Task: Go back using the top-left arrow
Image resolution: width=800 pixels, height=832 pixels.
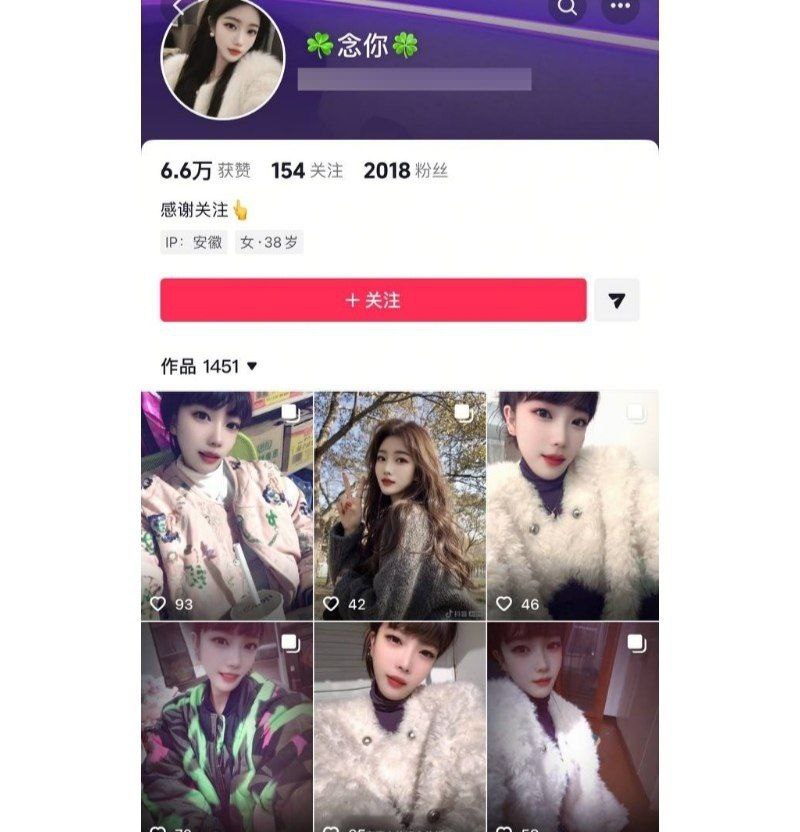Action: pos(178,8)
